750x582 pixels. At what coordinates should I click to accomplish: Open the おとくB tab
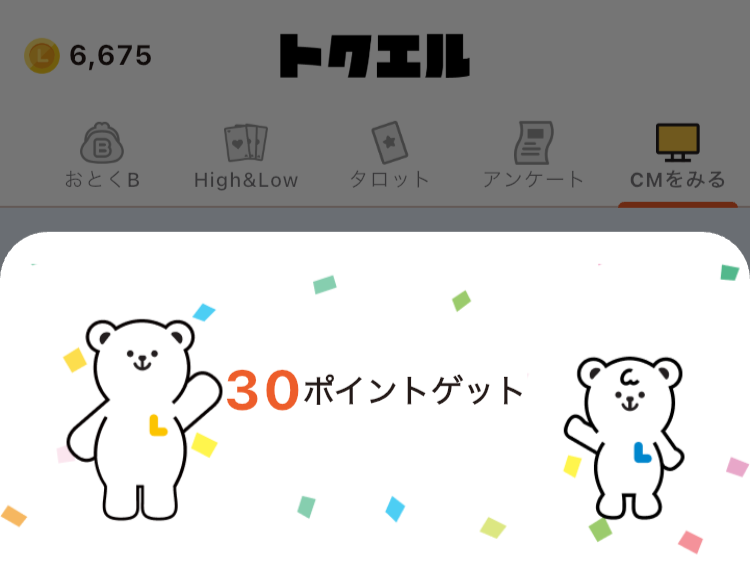102,158
